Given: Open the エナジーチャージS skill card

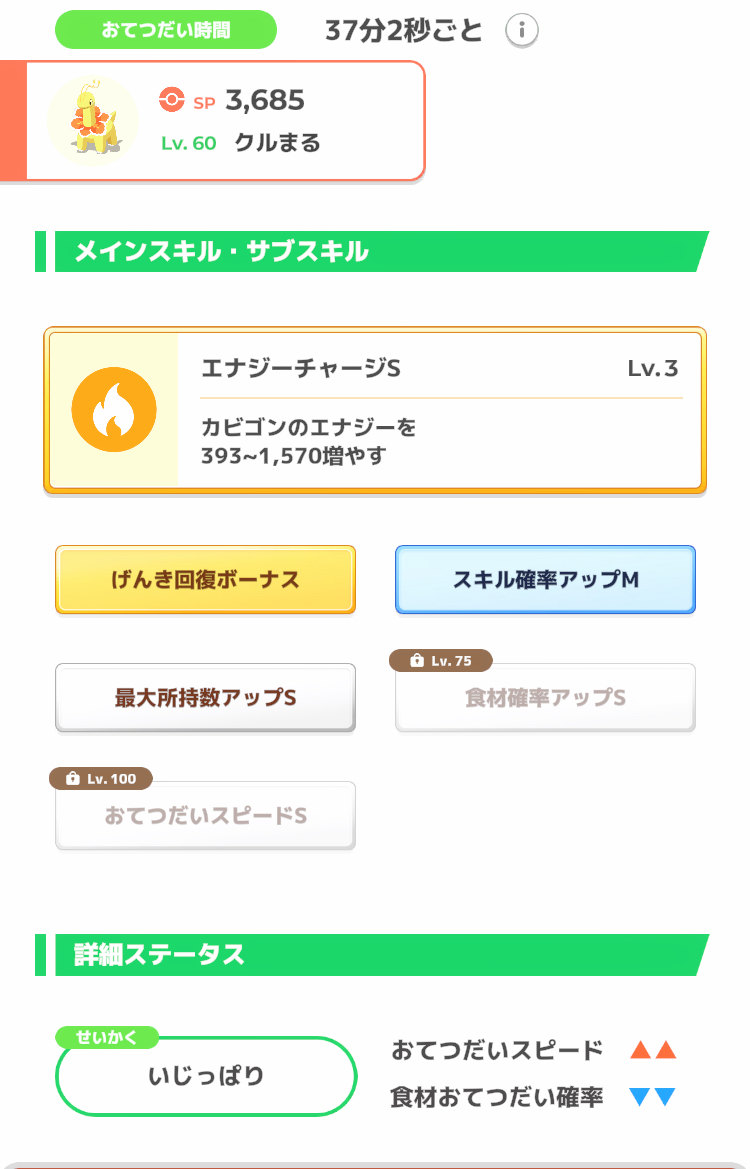Looking at the screenshot, I should (375, 409).
